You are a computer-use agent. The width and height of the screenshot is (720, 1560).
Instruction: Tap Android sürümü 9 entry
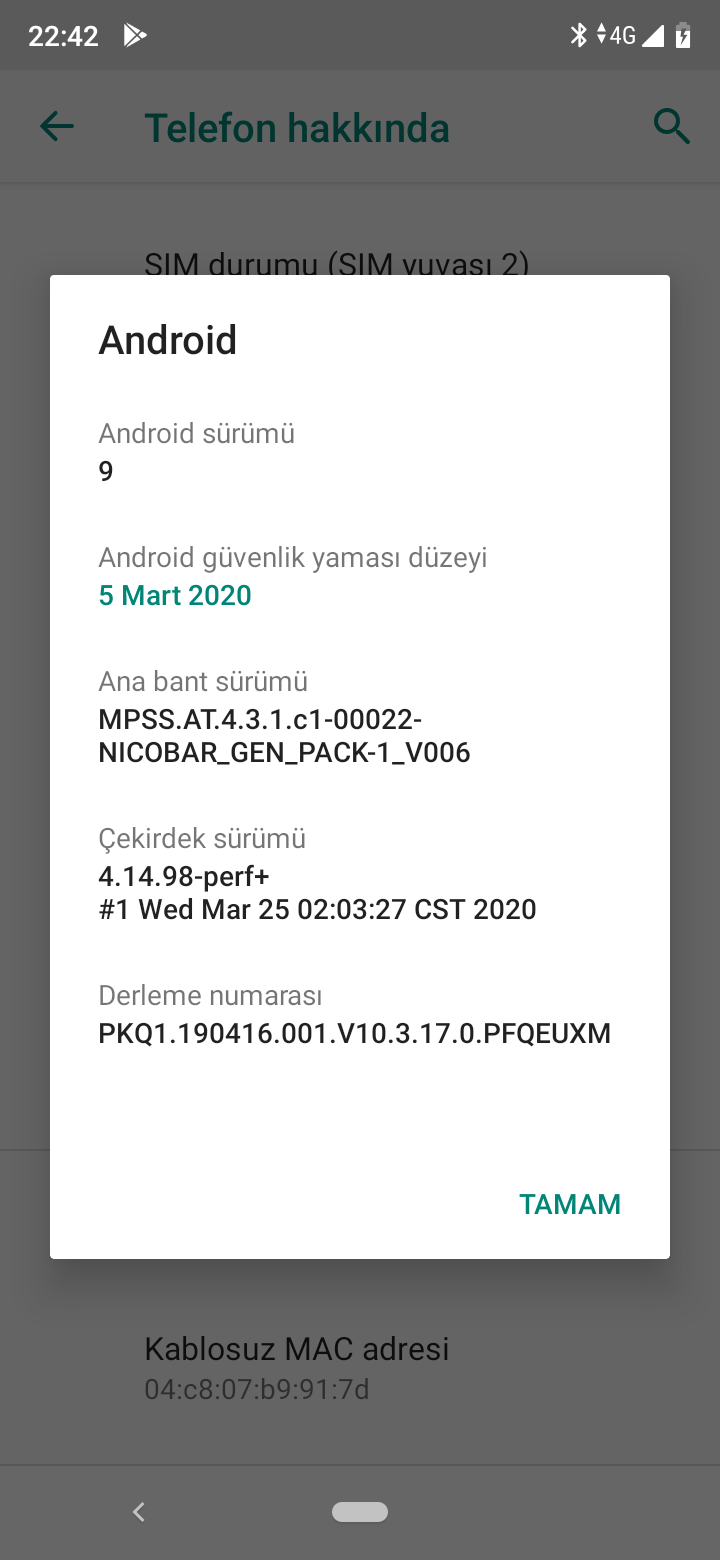tap(360, 451)
